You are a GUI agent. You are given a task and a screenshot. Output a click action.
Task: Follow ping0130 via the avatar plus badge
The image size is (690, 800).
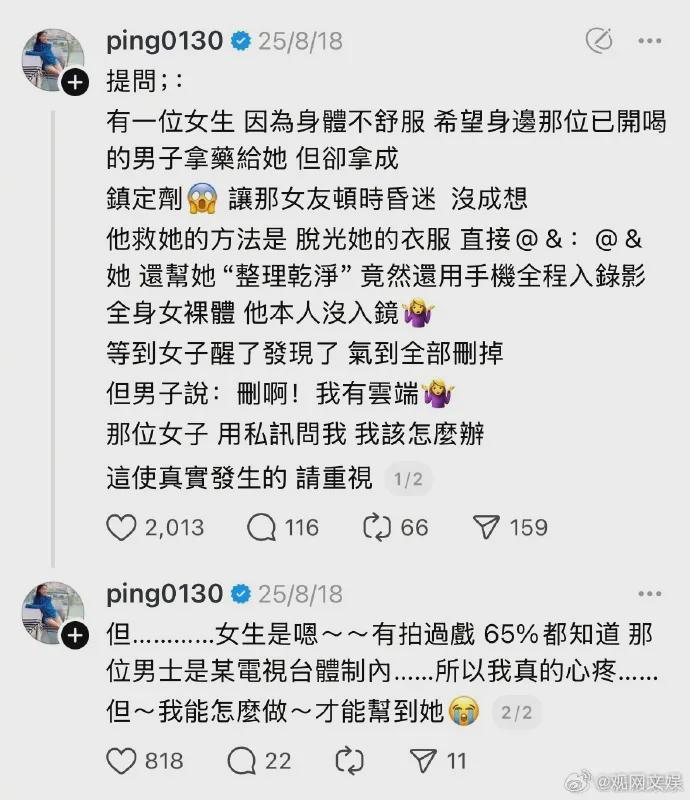pyautogui.click(x=75, y=83)
